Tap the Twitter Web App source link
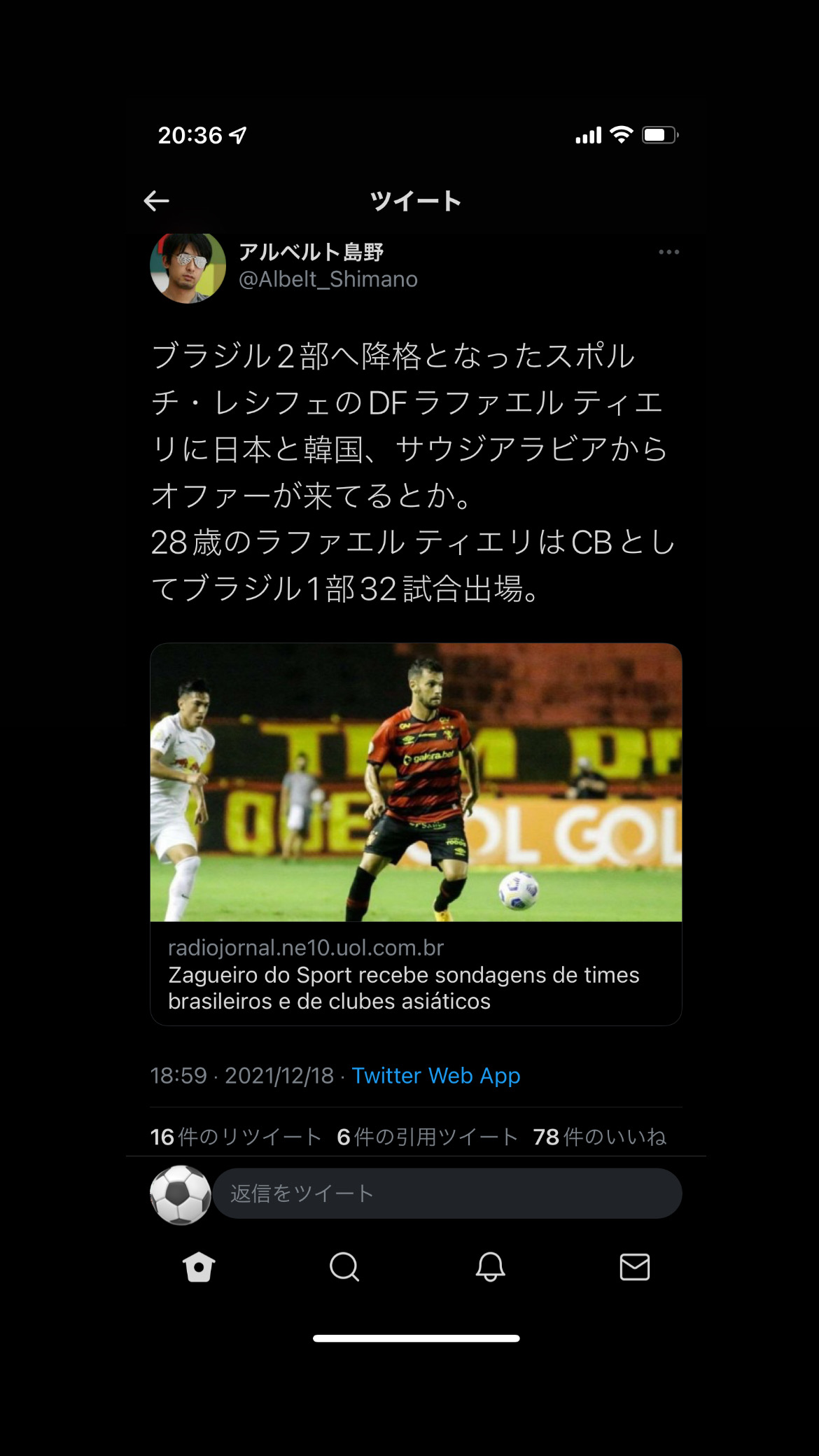 (436, 1076)
